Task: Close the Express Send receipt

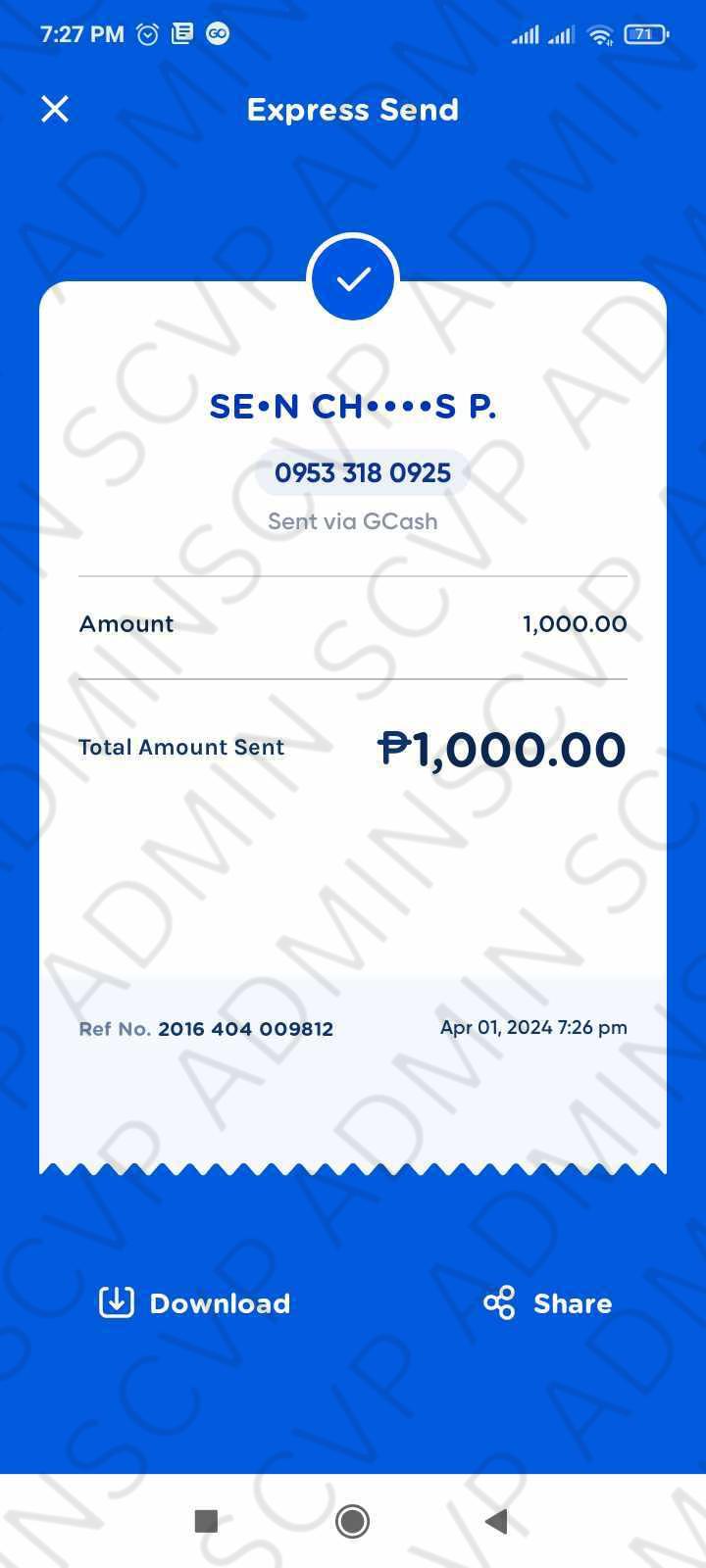Action: (55, 109)
